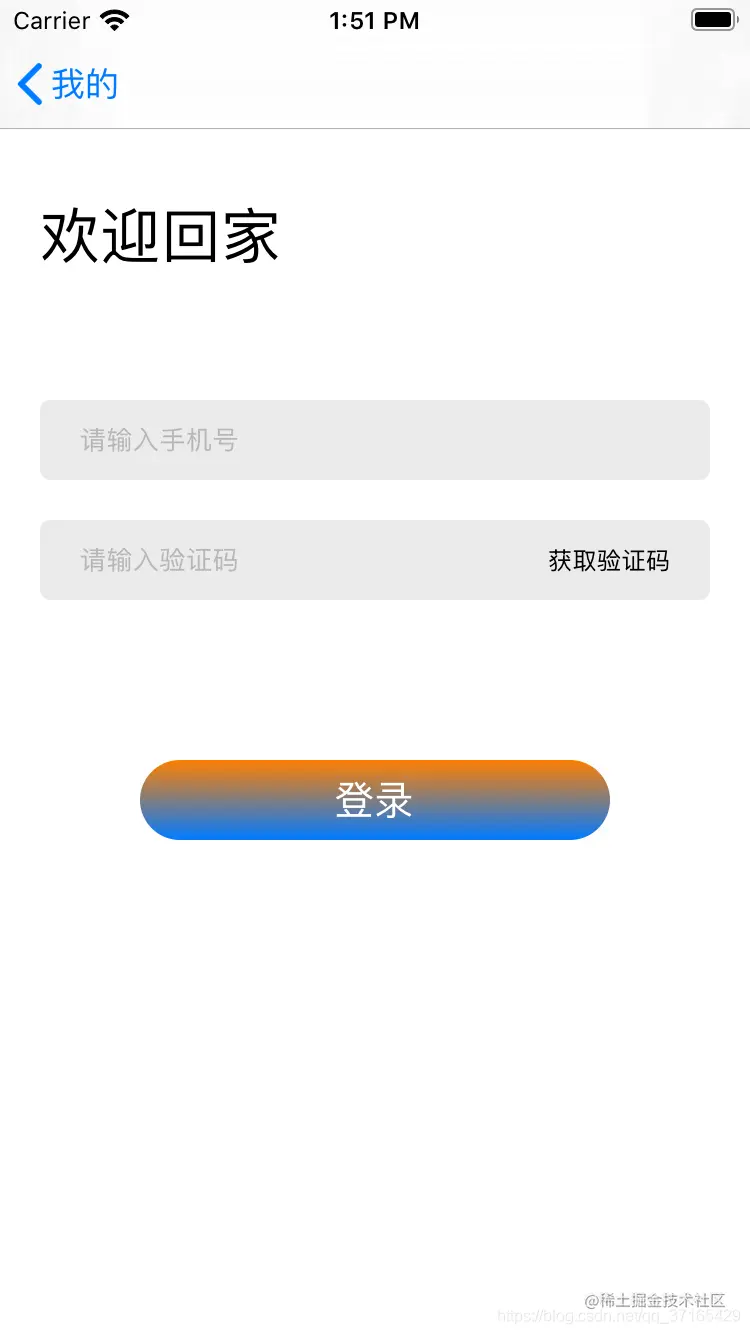Tap the phone number input field
The width and height of the screenshot is (750, 1334).
(374, 440)
